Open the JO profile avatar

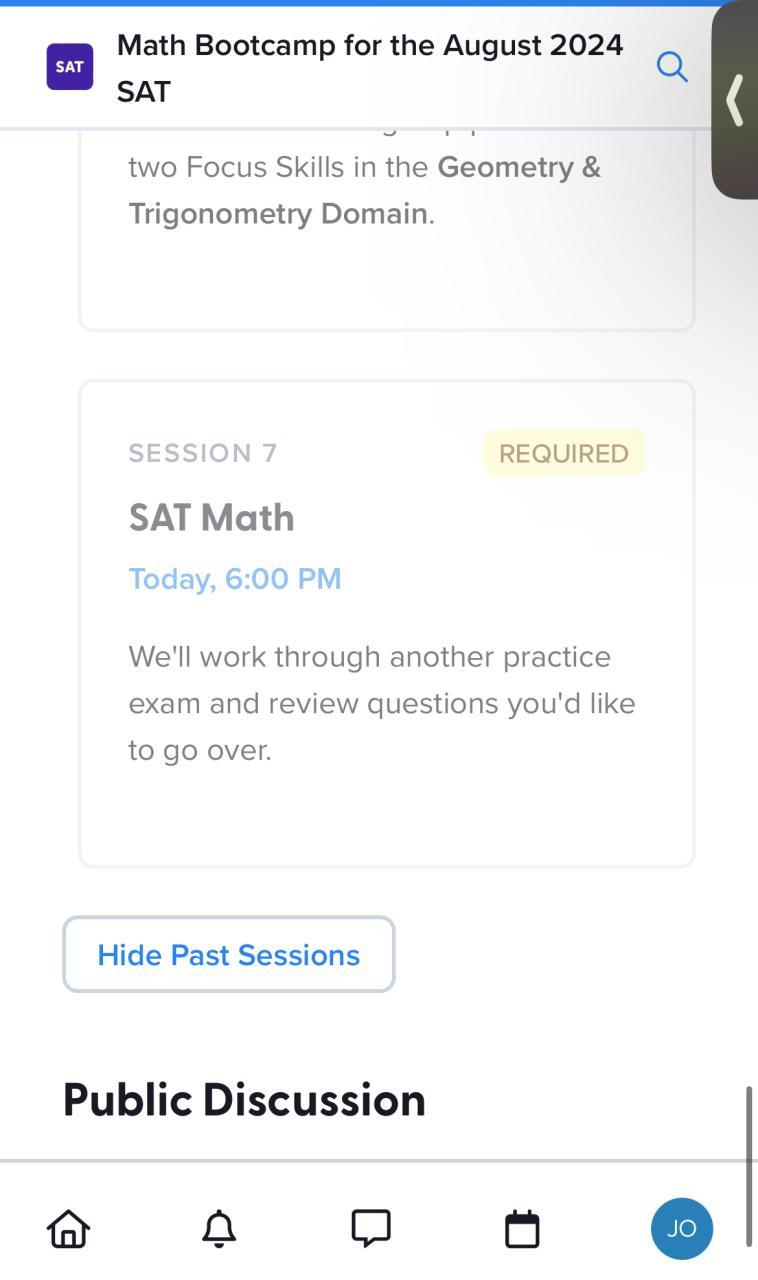(681, 1228)
